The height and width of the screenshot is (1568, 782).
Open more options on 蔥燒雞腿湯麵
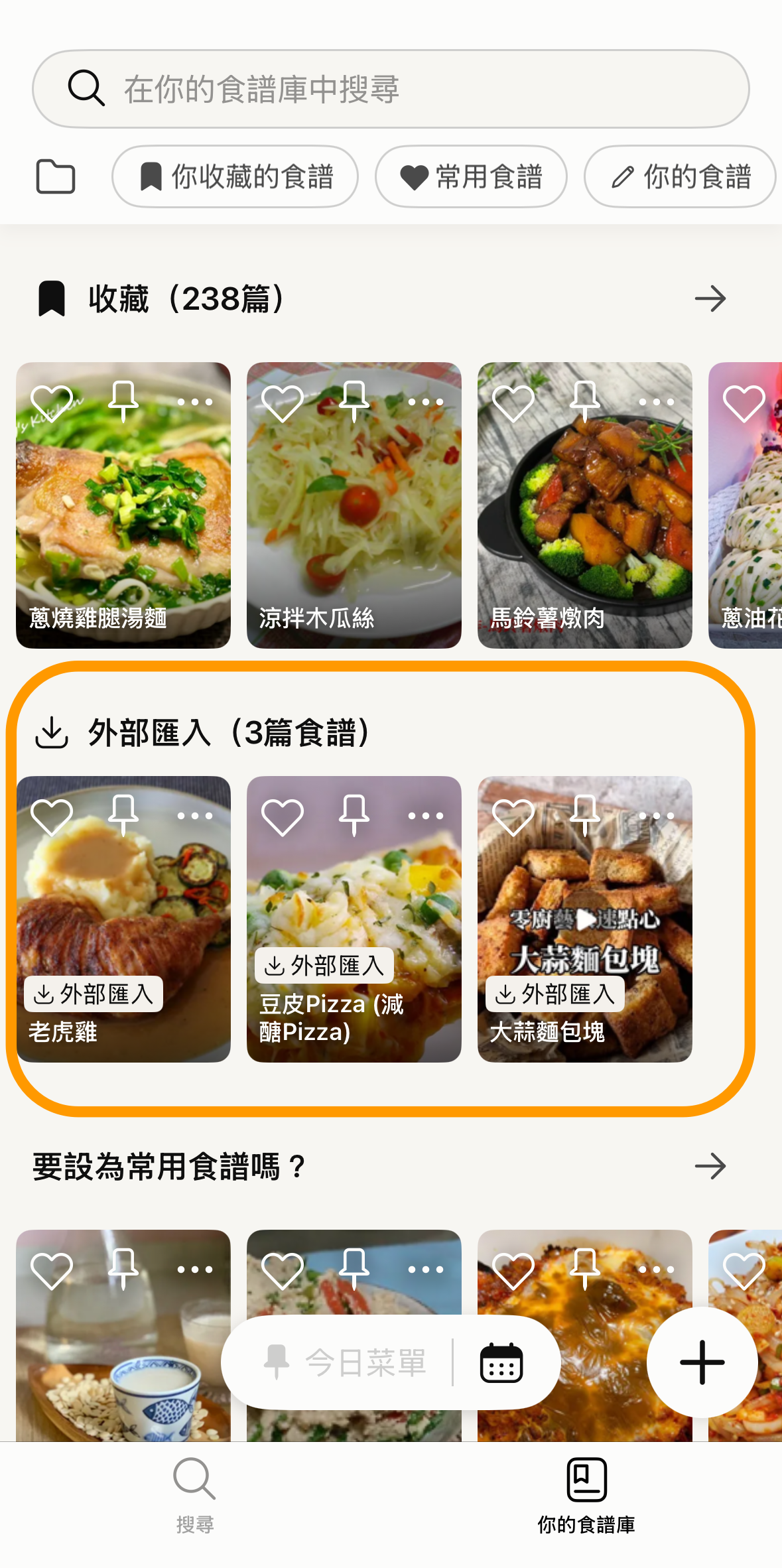click(x=195, y=402)
